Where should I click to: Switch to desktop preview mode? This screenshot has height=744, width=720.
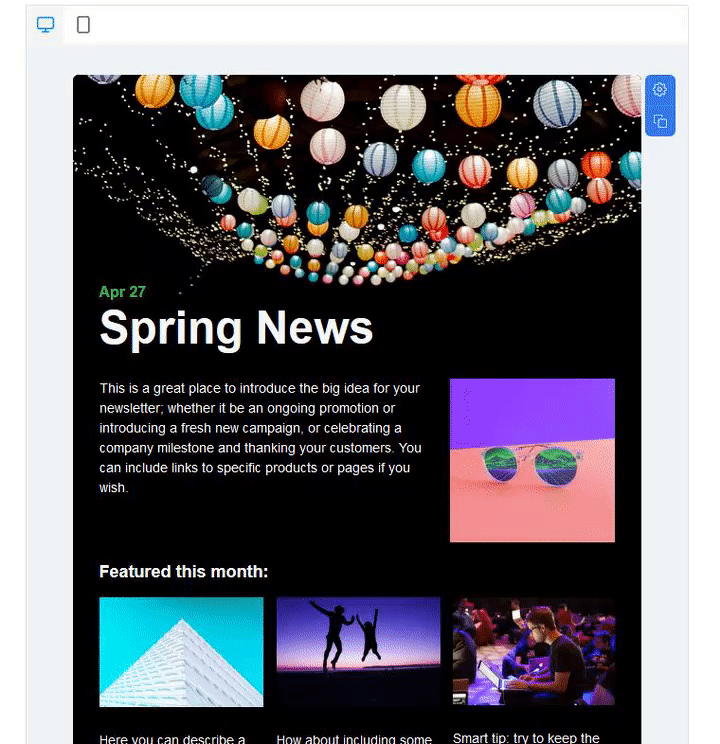(x=45, y=25)
